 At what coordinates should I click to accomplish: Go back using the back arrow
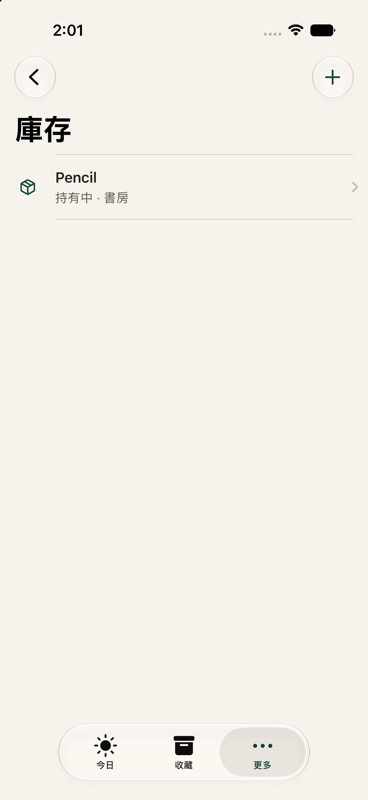pos(35,77)
